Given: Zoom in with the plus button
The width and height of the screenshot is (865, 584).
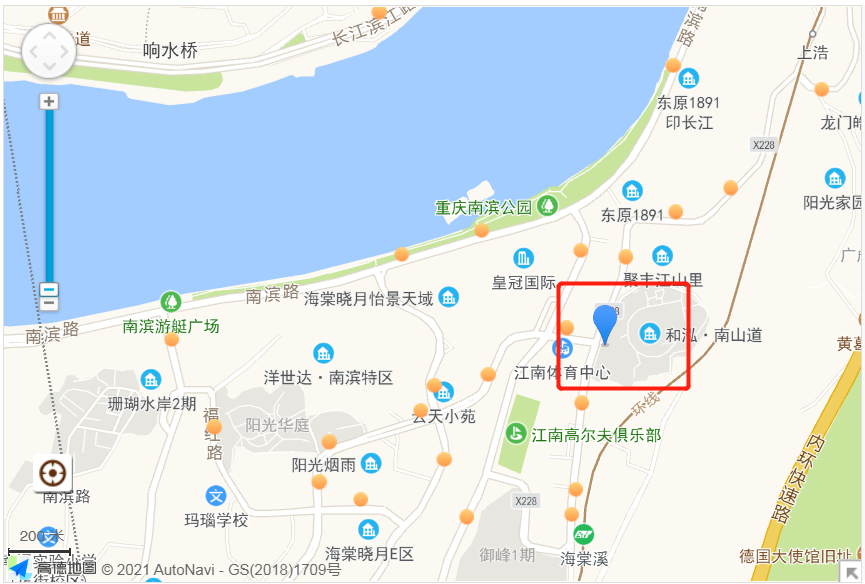Looking at the screenshot, I should point(49,101).
